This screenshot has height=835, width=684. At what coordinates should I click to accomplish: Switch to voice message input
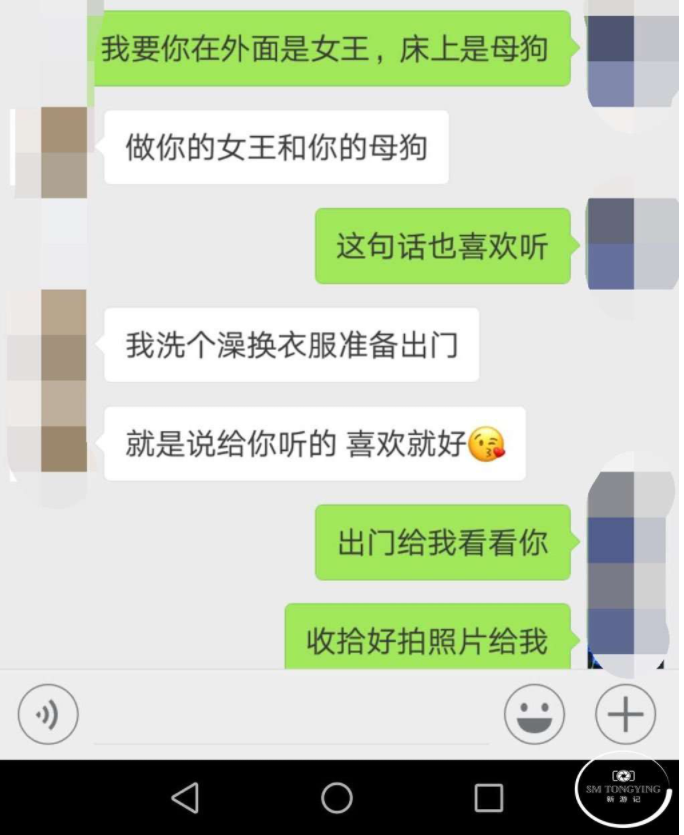coord(48,714)
